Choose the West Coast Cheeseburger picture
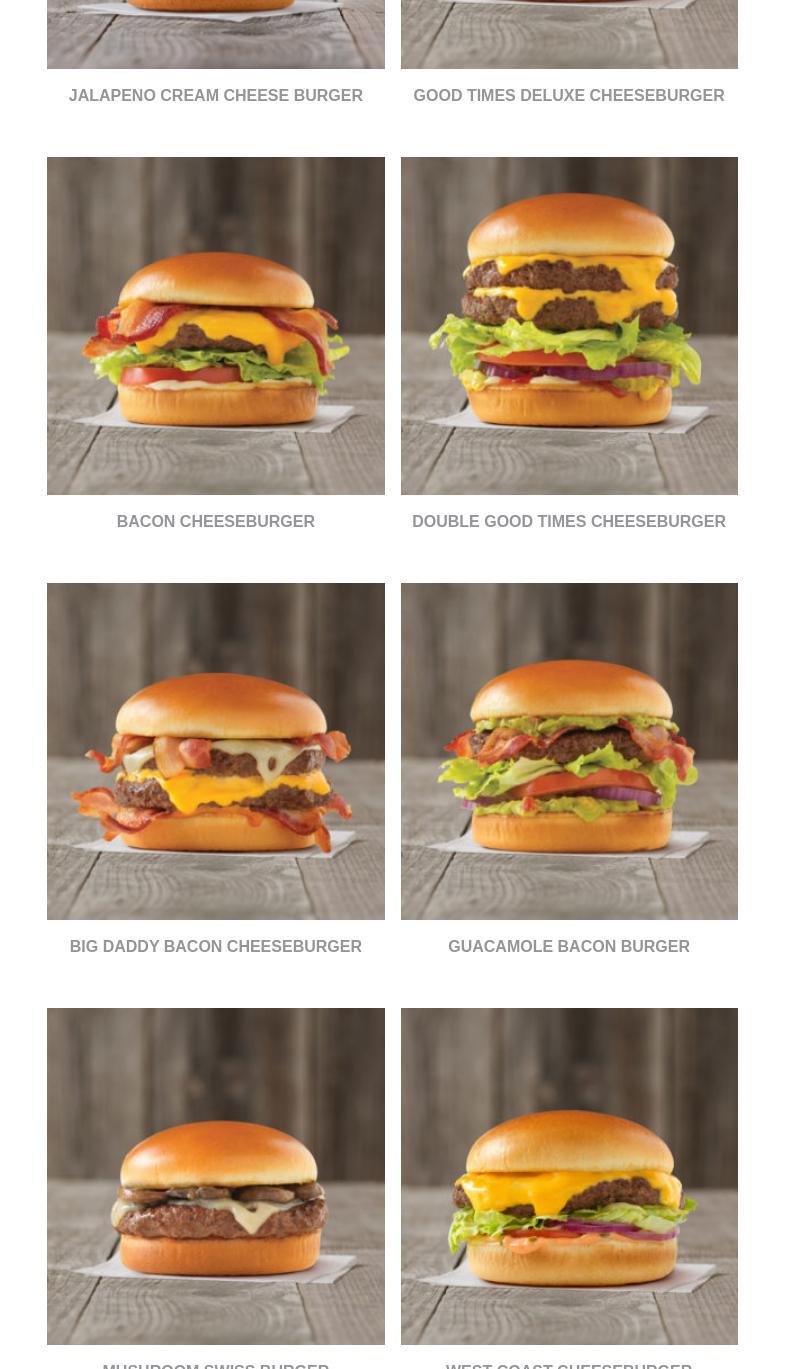The height and width of the screenshot is (1369, 785). click(569, 1176)
